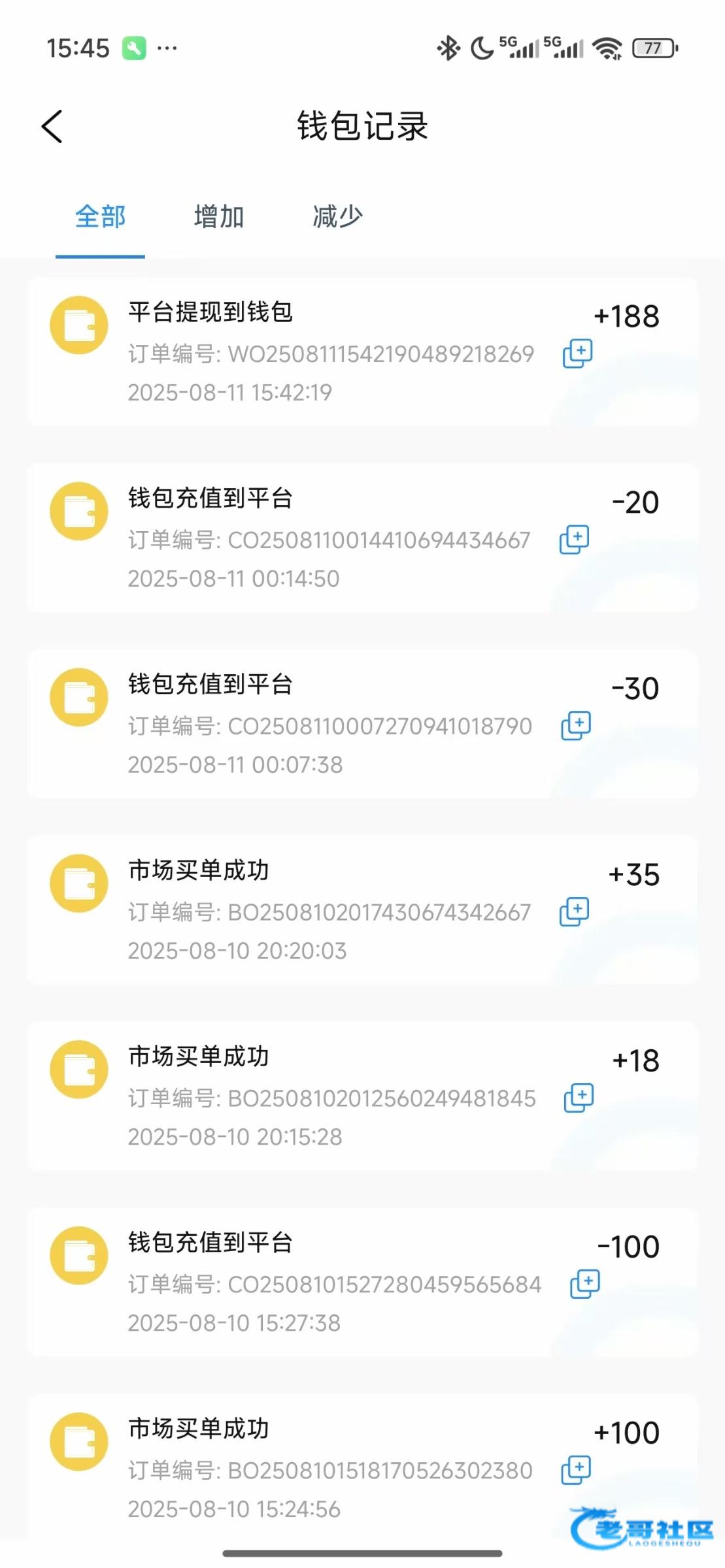Copy order number of the +18 record
This screenshot has width=725, height=1568.
(x=579, y=1098)
